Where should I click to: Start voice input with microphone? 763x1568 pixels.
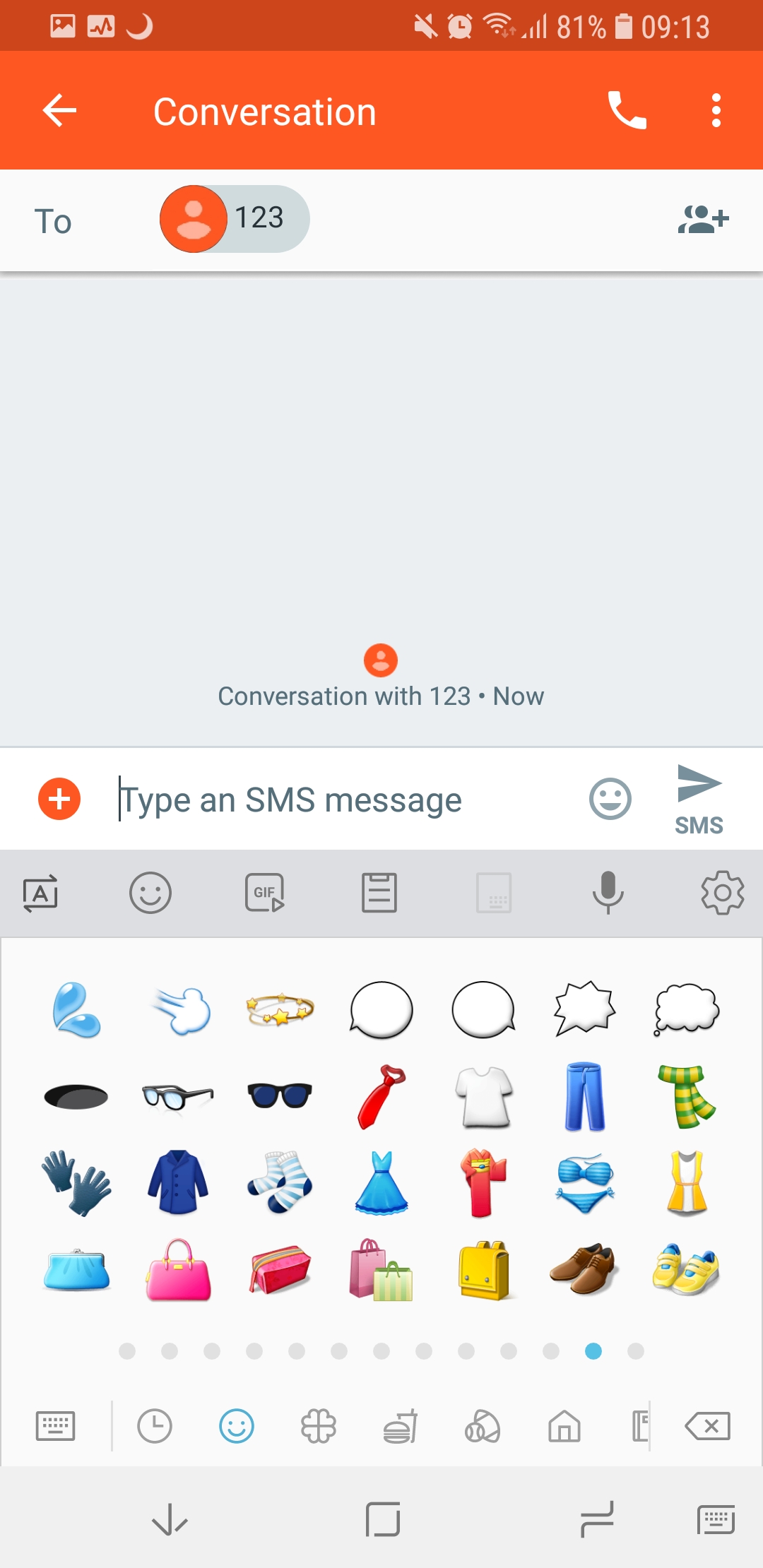(608, 893)
